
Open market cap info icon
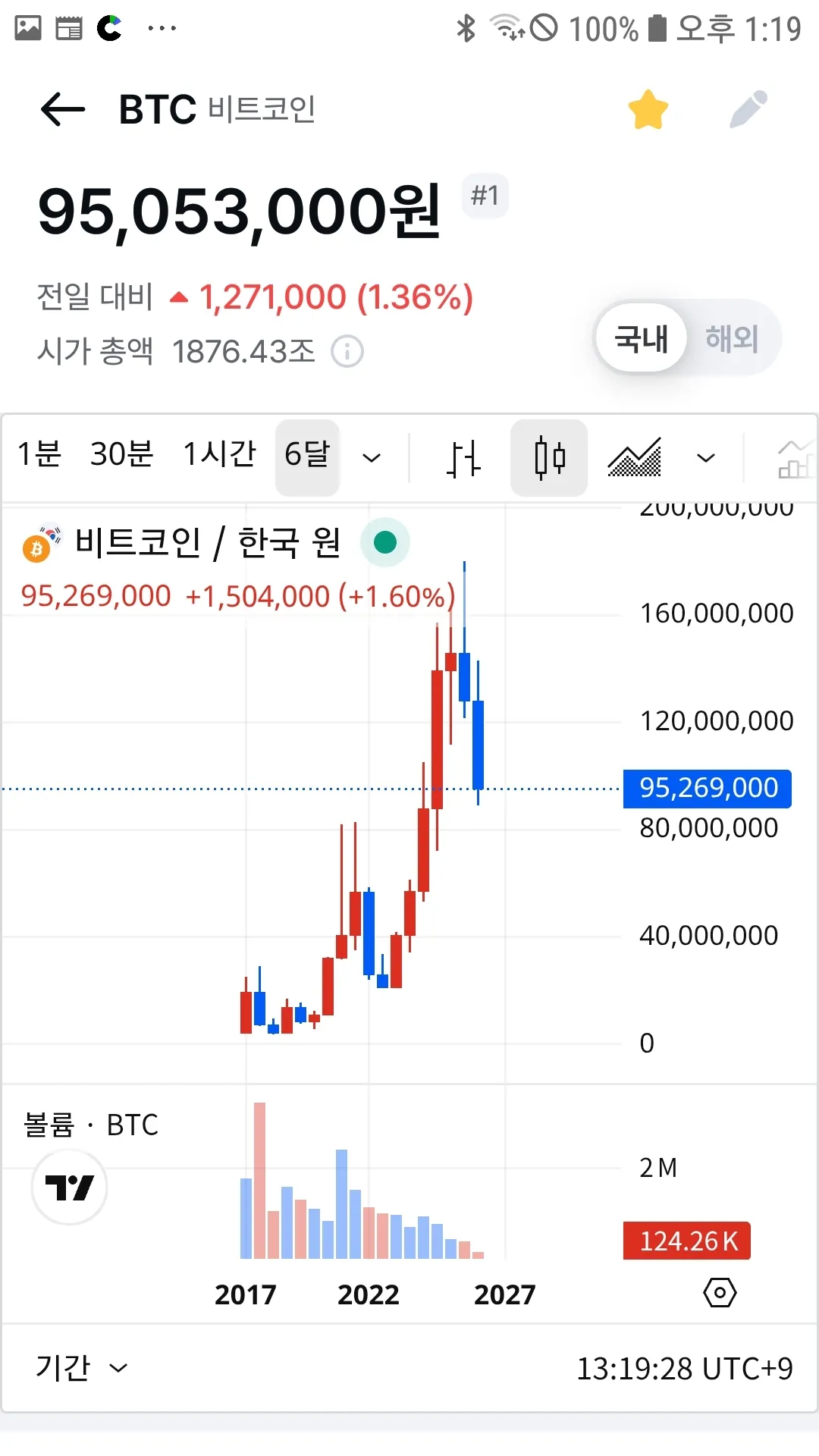[x=347, y=352]
